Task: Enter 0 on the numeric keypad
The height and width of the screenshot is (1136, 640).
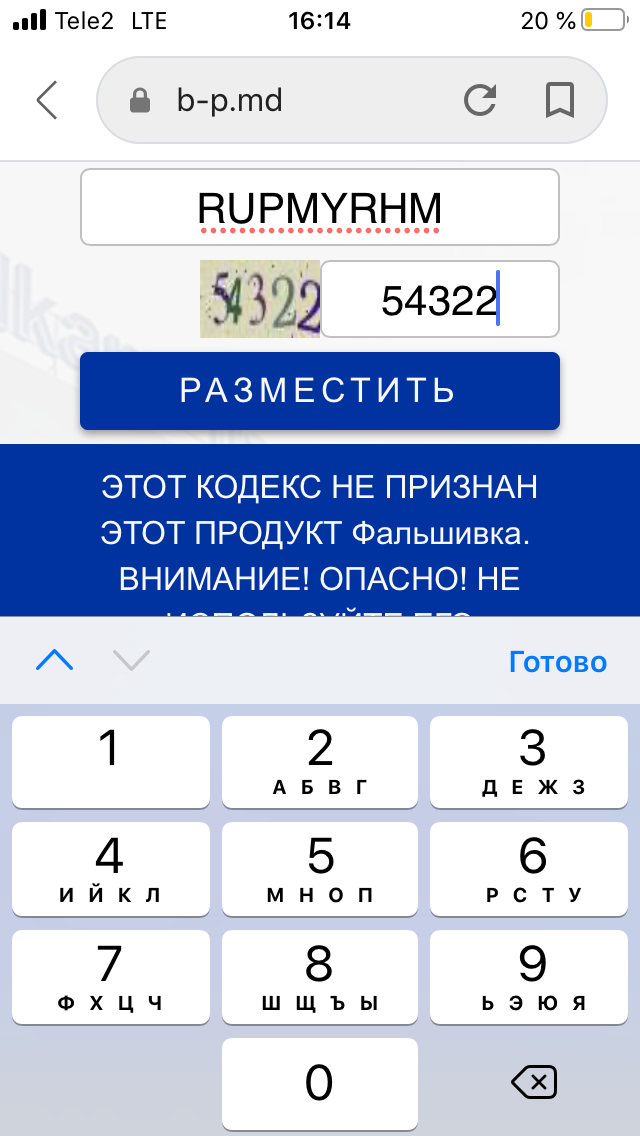Action: tap(320, 1083)
